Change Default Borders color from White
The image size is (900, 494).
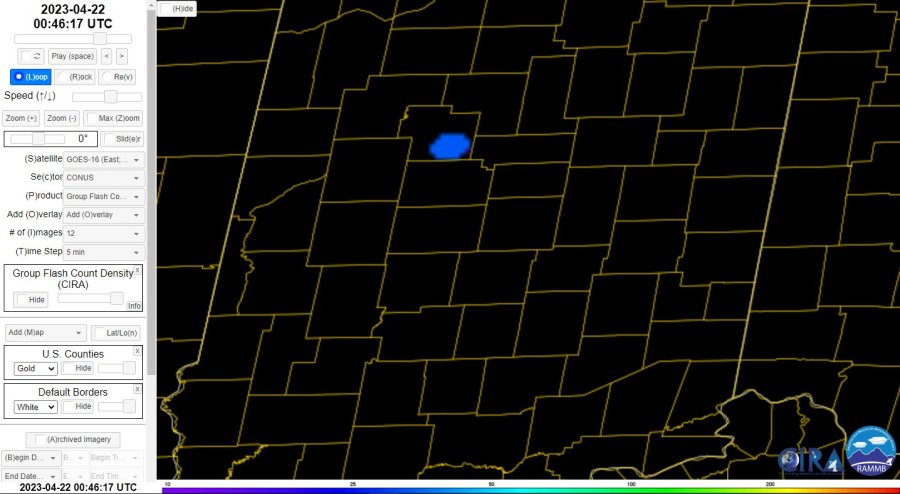tap(35, 407)
